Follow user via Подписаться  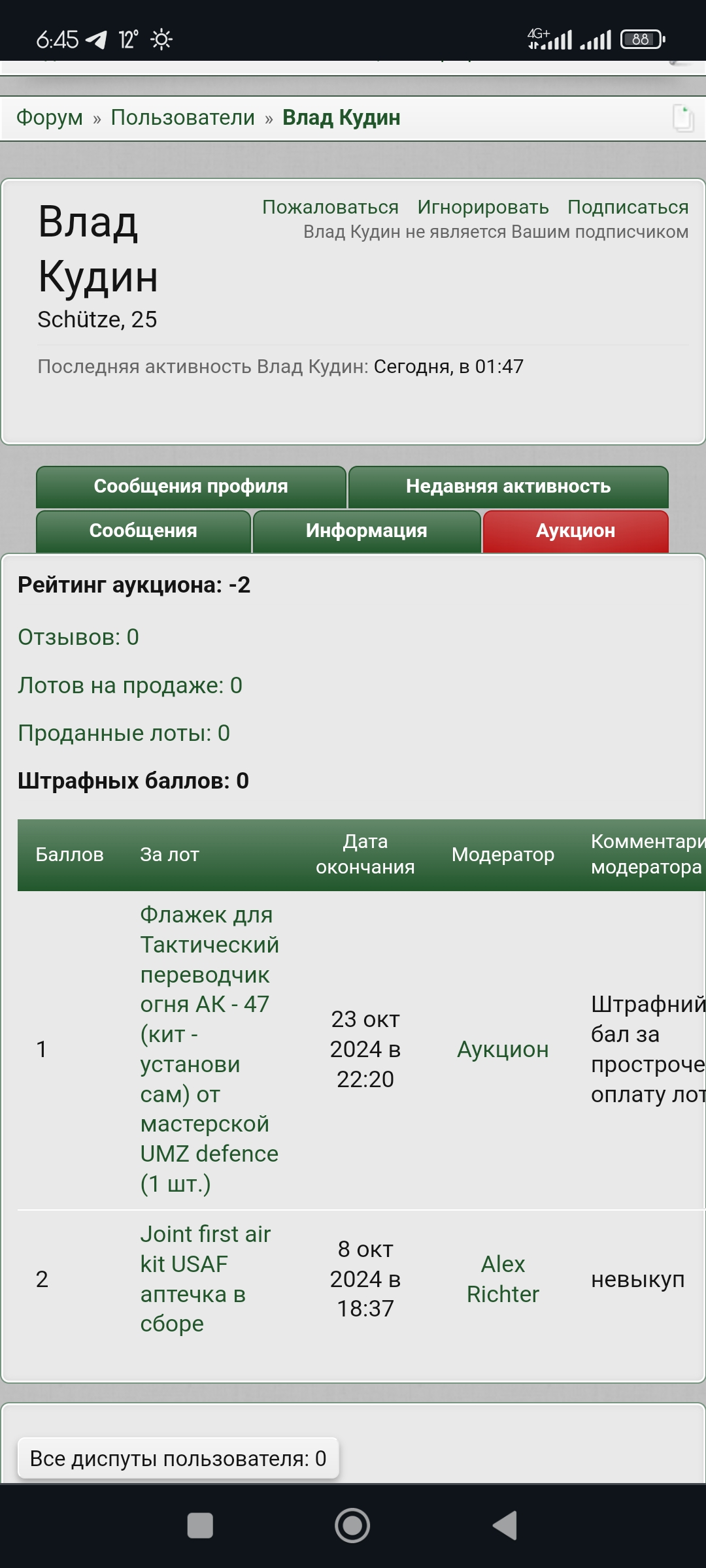(x=628, y=207)
